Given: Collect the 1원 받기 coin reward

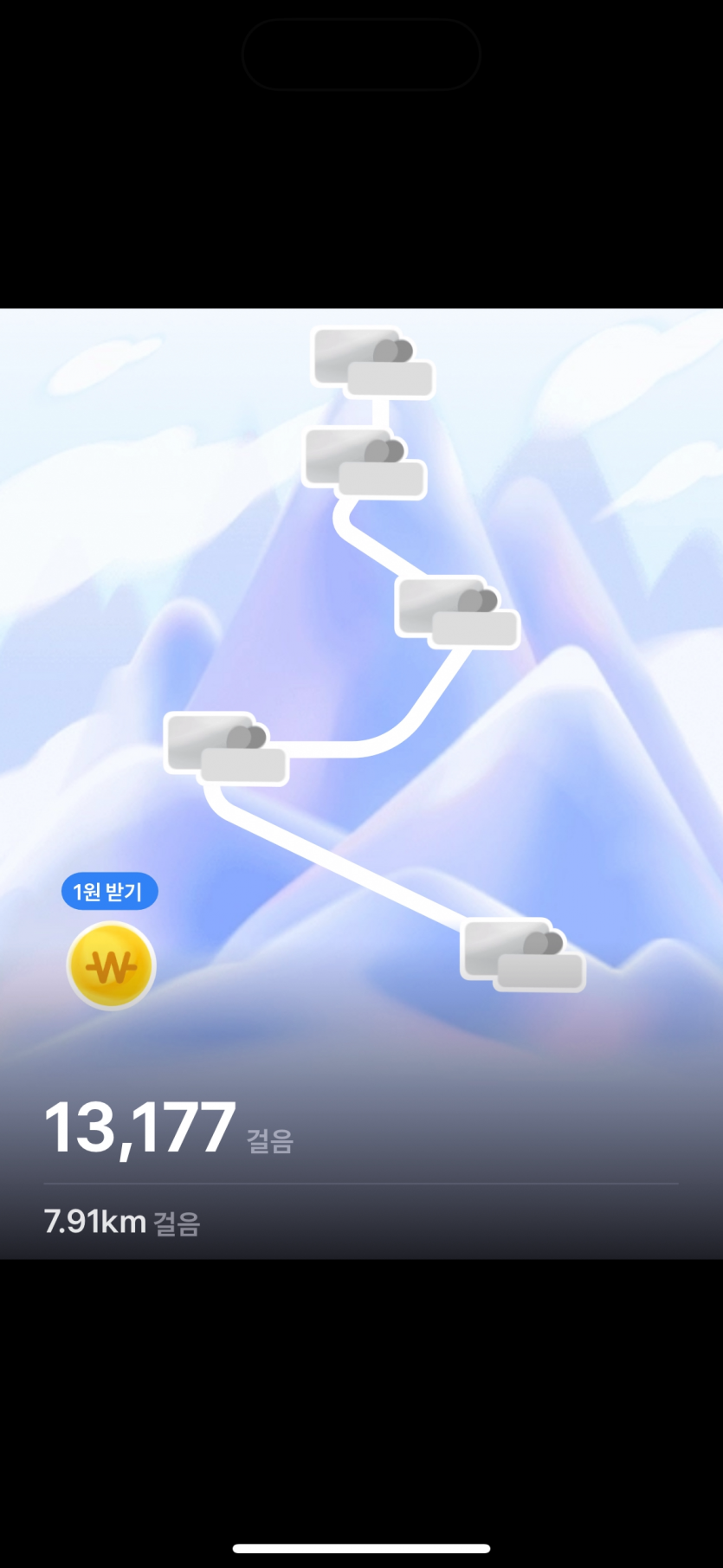Looking at the screenshot, I should [x=111, y=965].
